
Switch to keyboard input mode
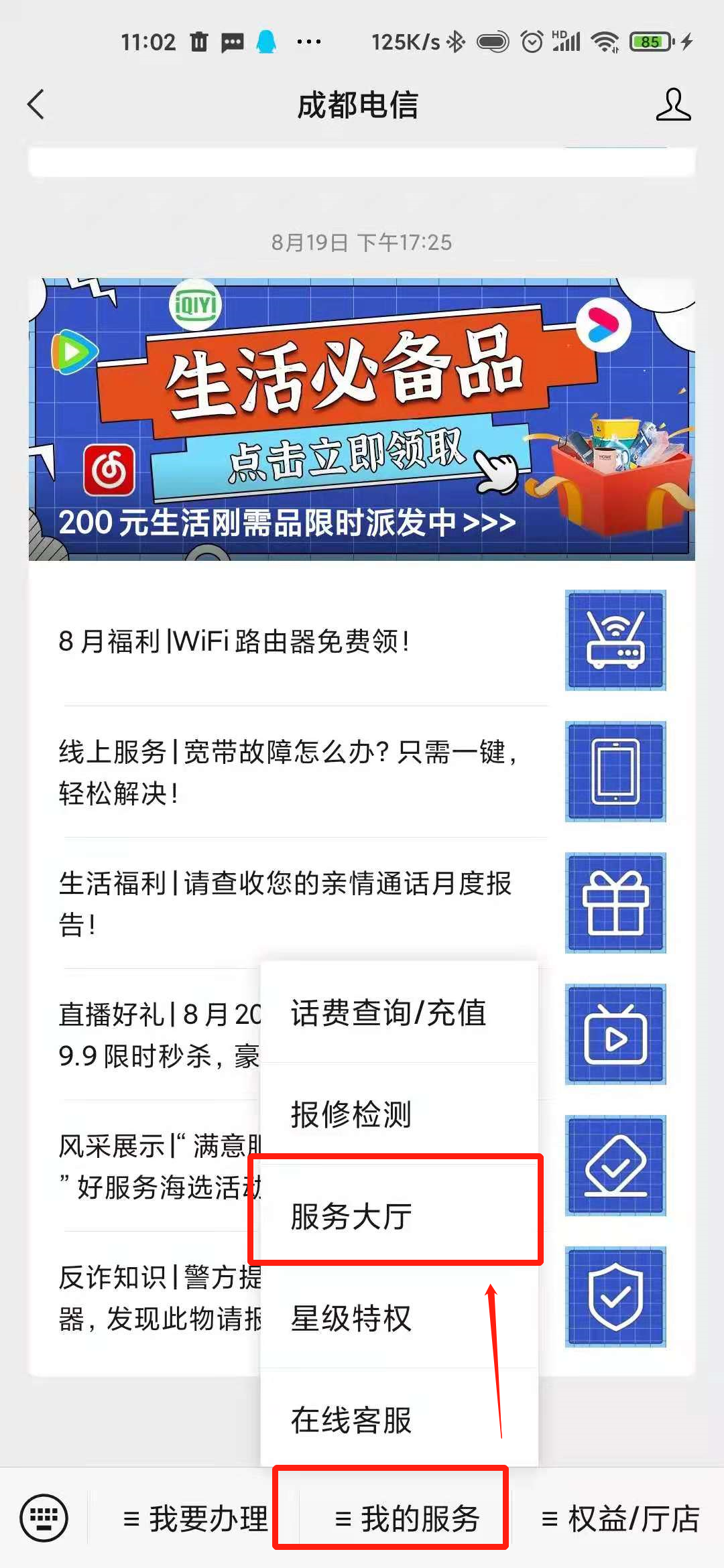pyautogui.click(x=44, y=1518)
